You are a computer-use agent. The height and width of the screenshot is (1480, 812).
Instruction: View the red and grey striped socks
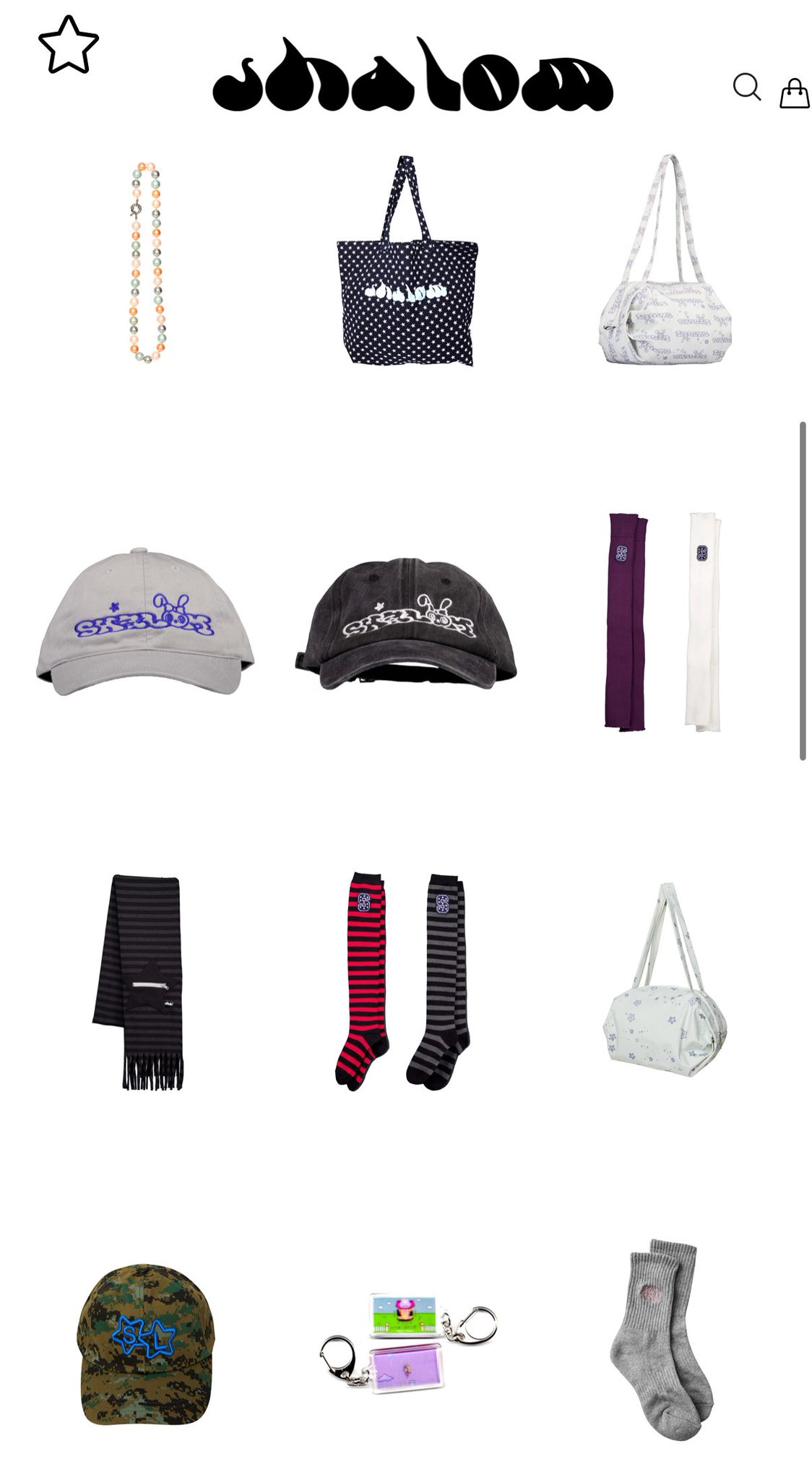403,981
